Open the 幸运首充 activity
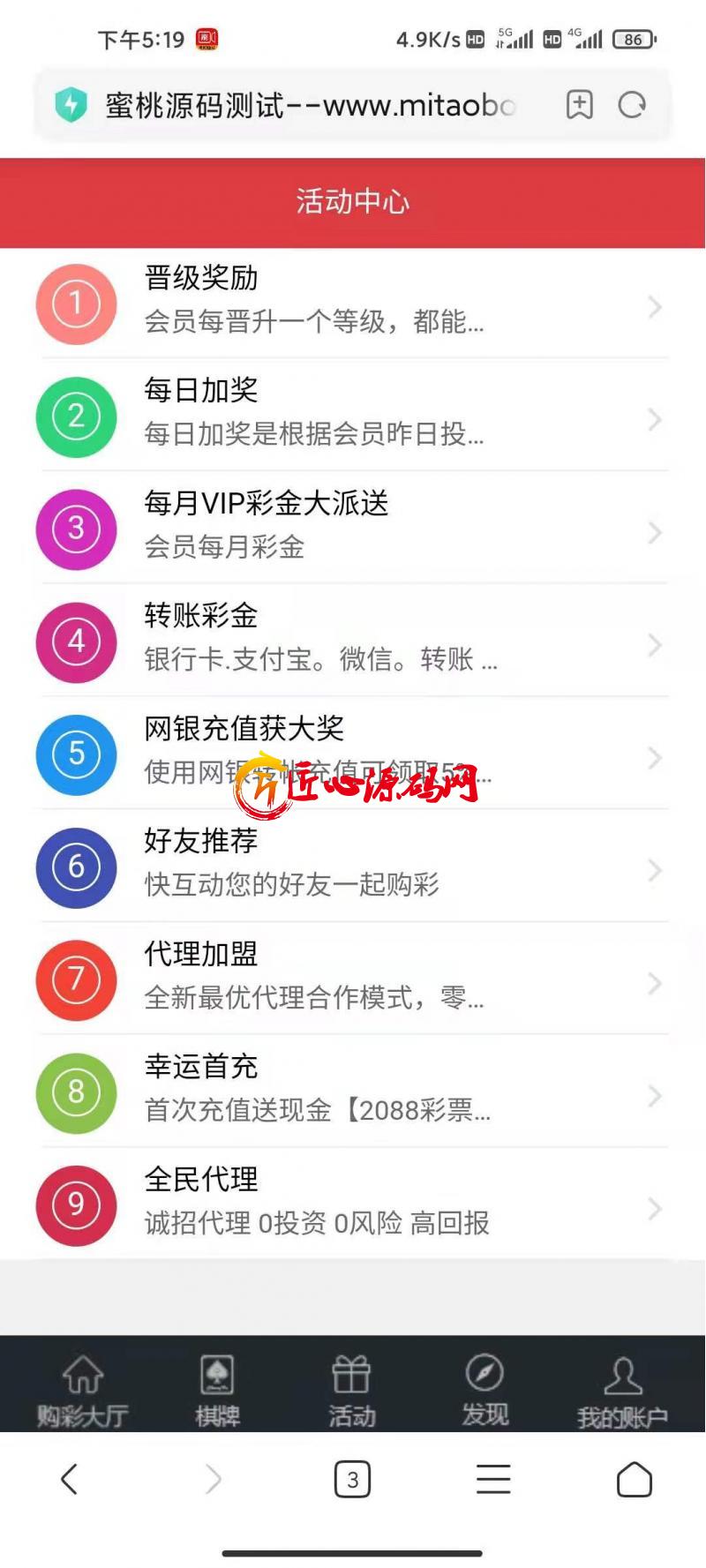 pyautogui.click(x=353, y=1091)
